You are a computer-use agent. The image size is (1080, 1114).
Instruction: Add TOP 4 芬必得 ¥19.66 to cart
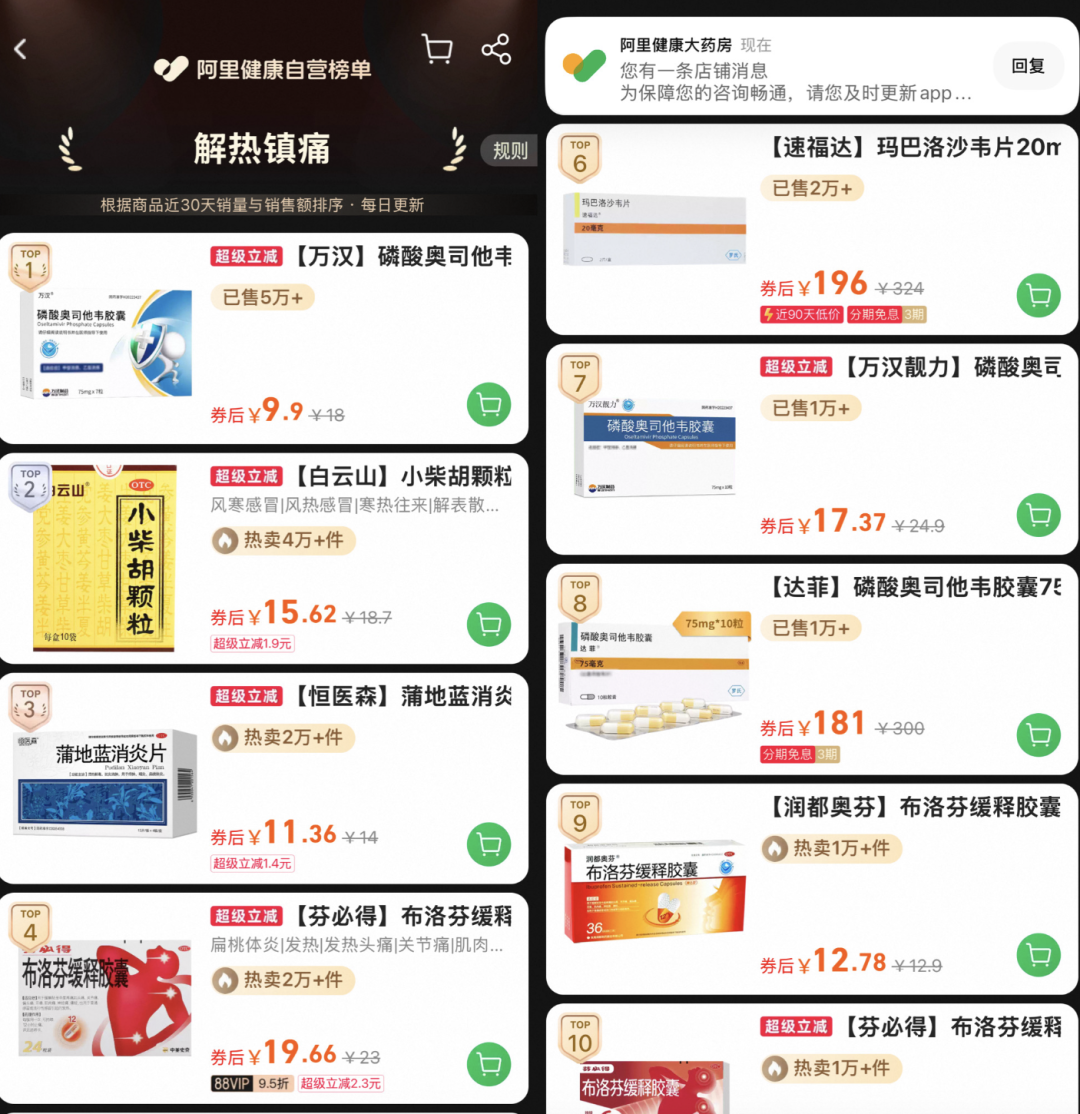(x=489, y=1064)
